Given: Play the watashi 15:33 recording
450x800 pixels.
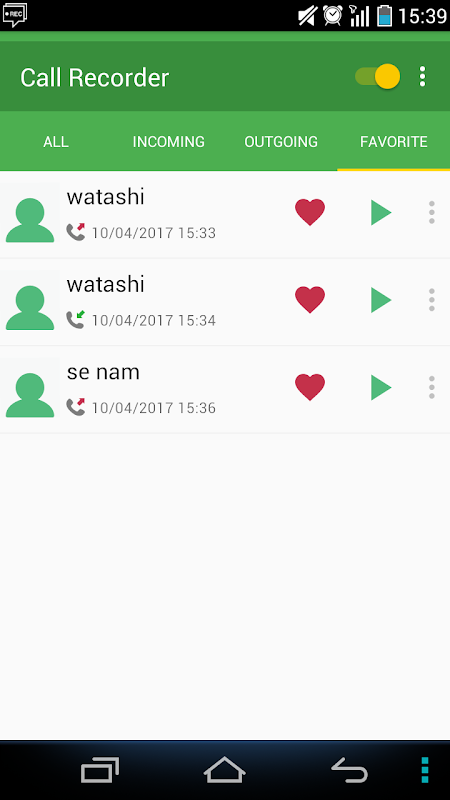Looking at the screenshot, I should (x=381, y=212).
